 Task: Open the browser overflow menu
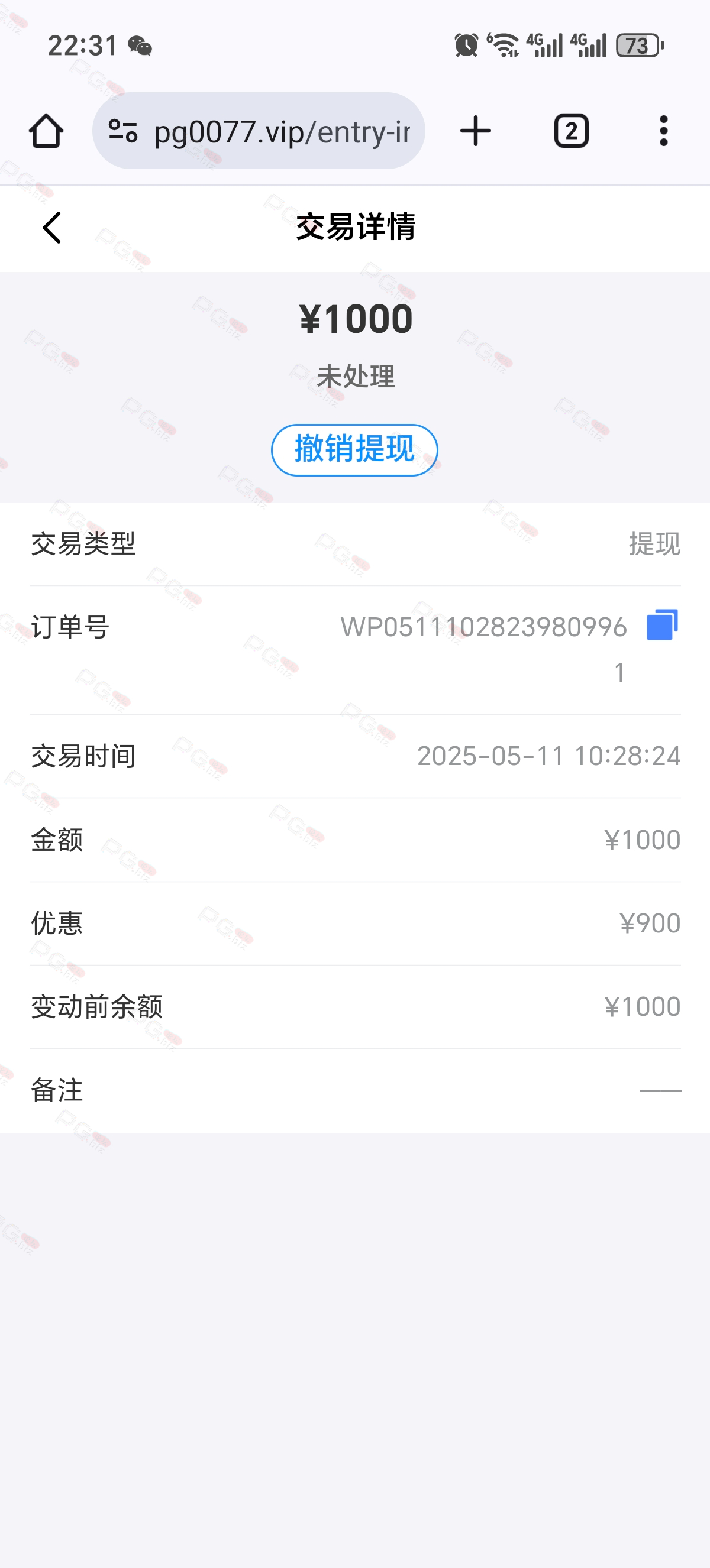(664, 131)
